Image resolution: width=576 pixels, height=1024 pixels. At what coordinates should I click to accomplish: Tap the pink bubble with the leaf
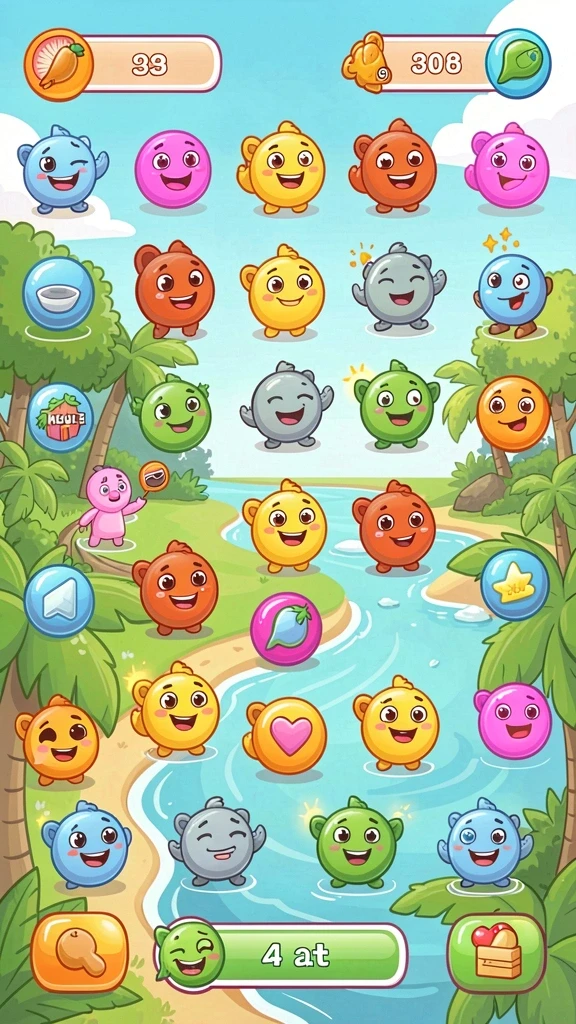(286, 628)
